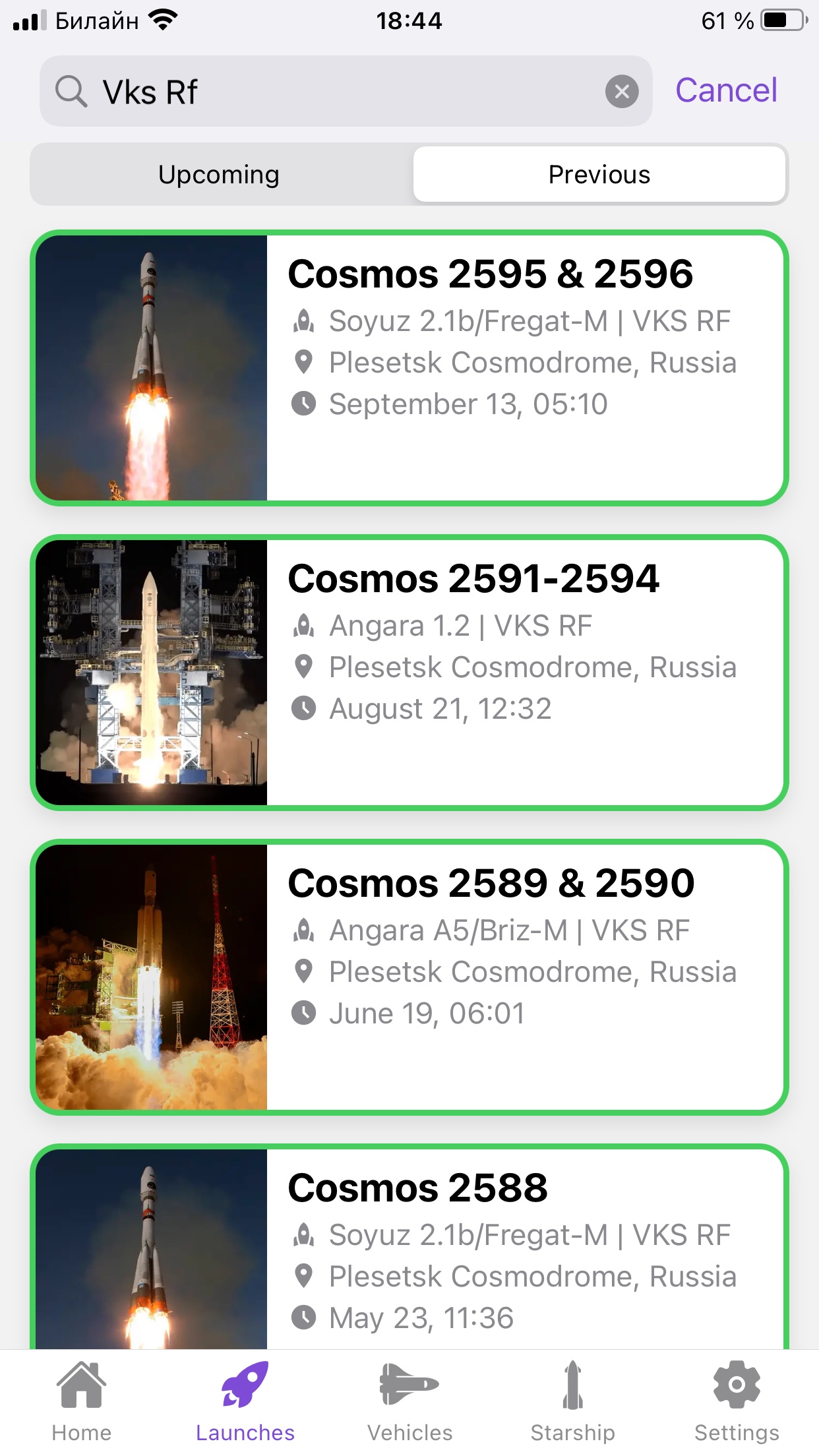Viewport: 819px width, 1456px height.
Task: Switch to the Upcoming segment
Action: coord(219,175)
